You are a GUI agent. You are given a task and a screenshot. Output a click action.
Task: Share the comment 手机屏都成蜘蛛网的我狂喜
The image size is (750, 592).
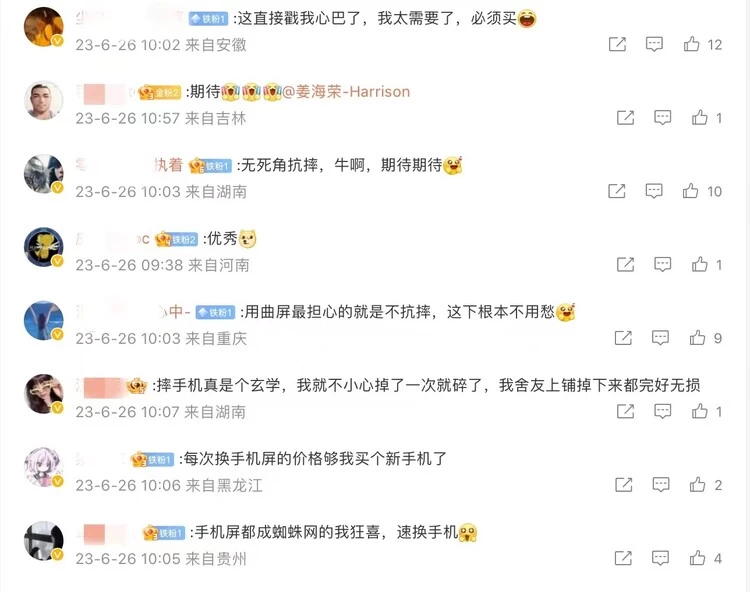coord(625,558)
